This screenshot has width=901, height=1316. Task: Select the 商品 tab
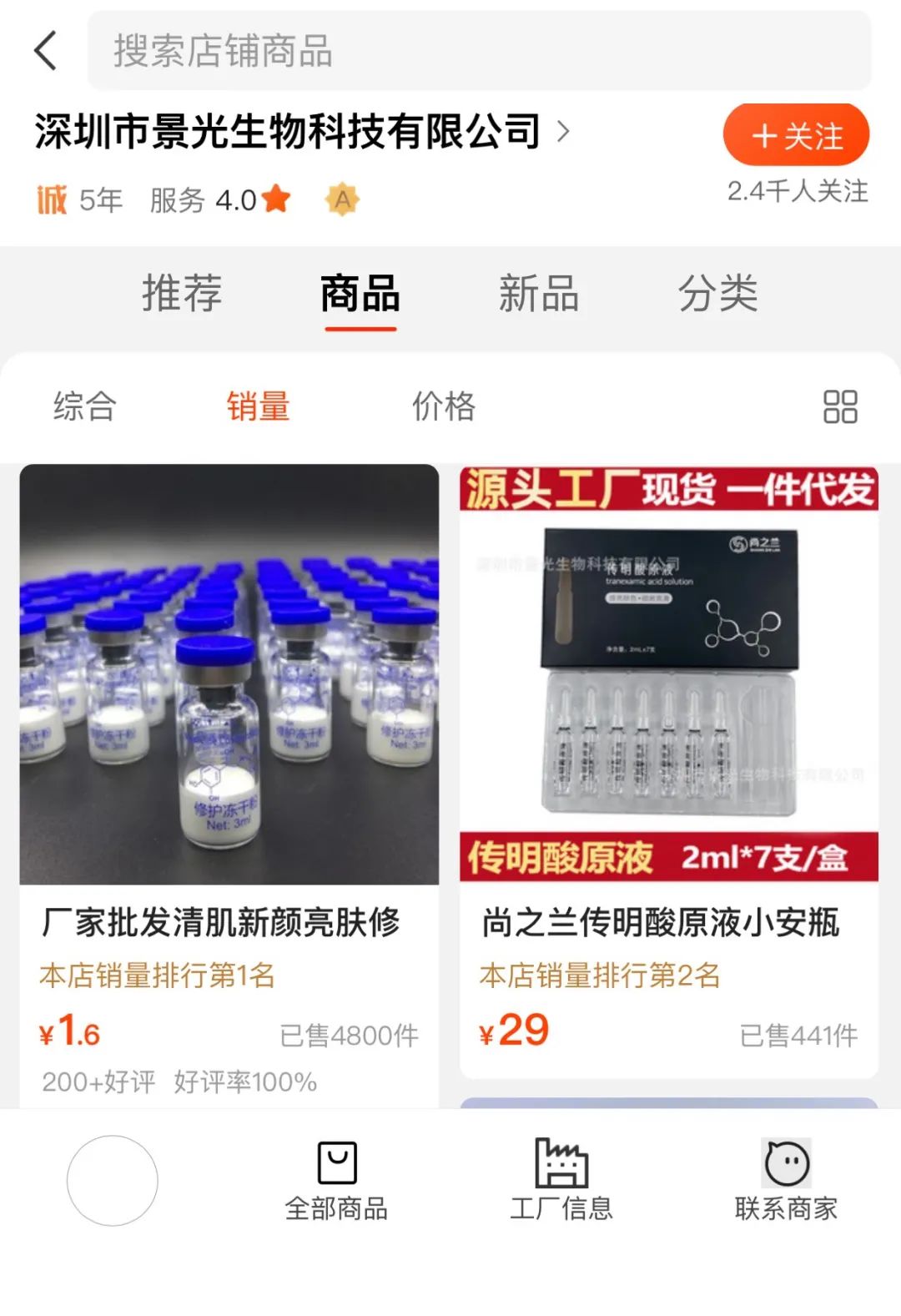click(360, 294)
